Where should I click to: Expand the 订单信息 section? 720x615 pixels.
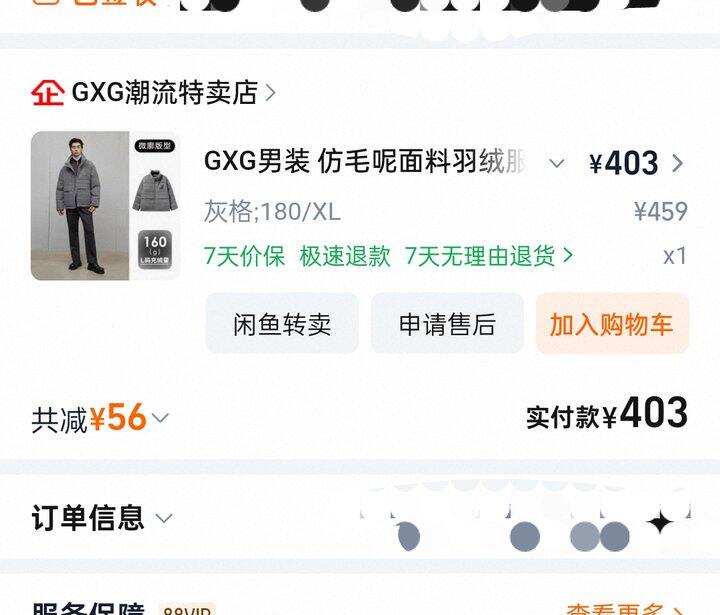(x=102, y=518)
